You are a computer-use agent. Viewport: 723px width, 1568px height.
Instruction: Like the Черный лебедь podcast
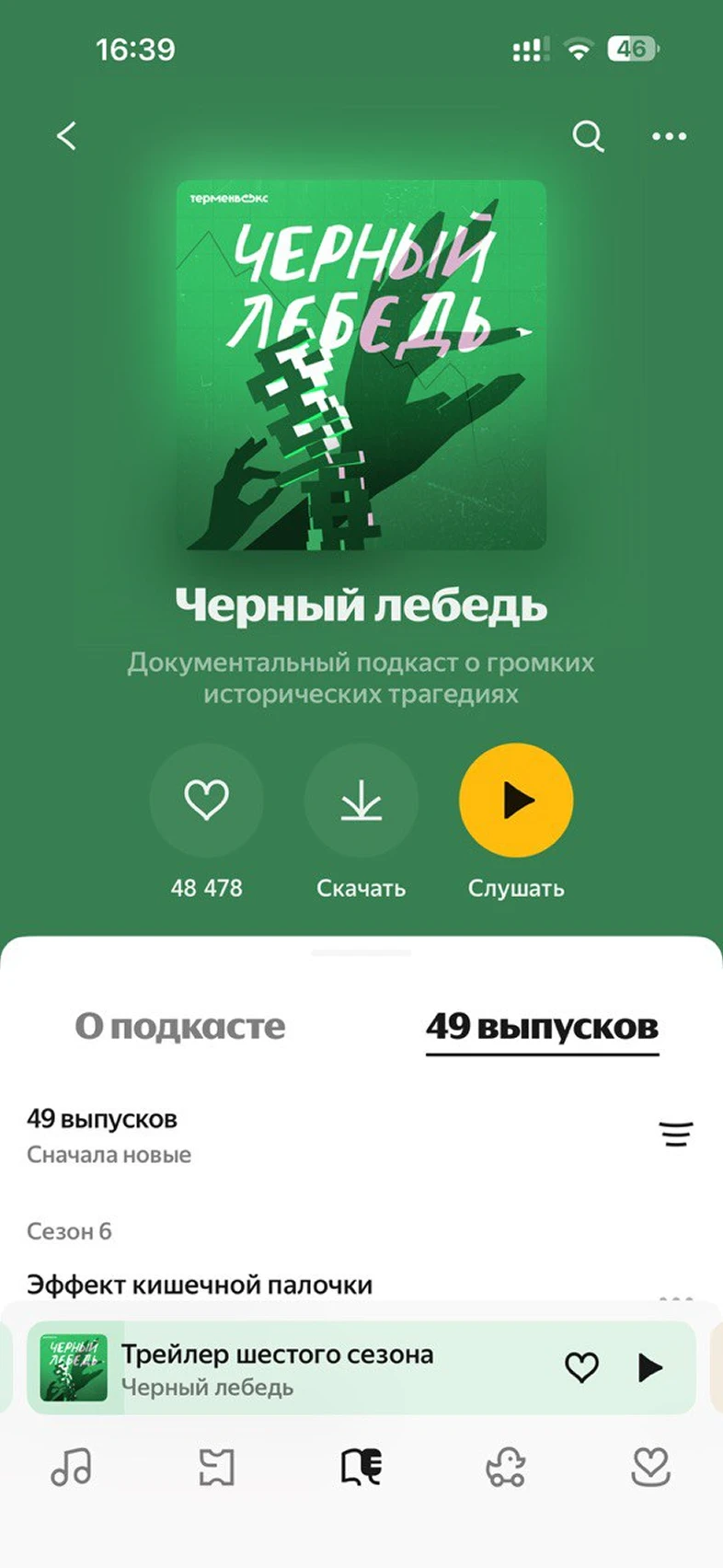point(207,800)
